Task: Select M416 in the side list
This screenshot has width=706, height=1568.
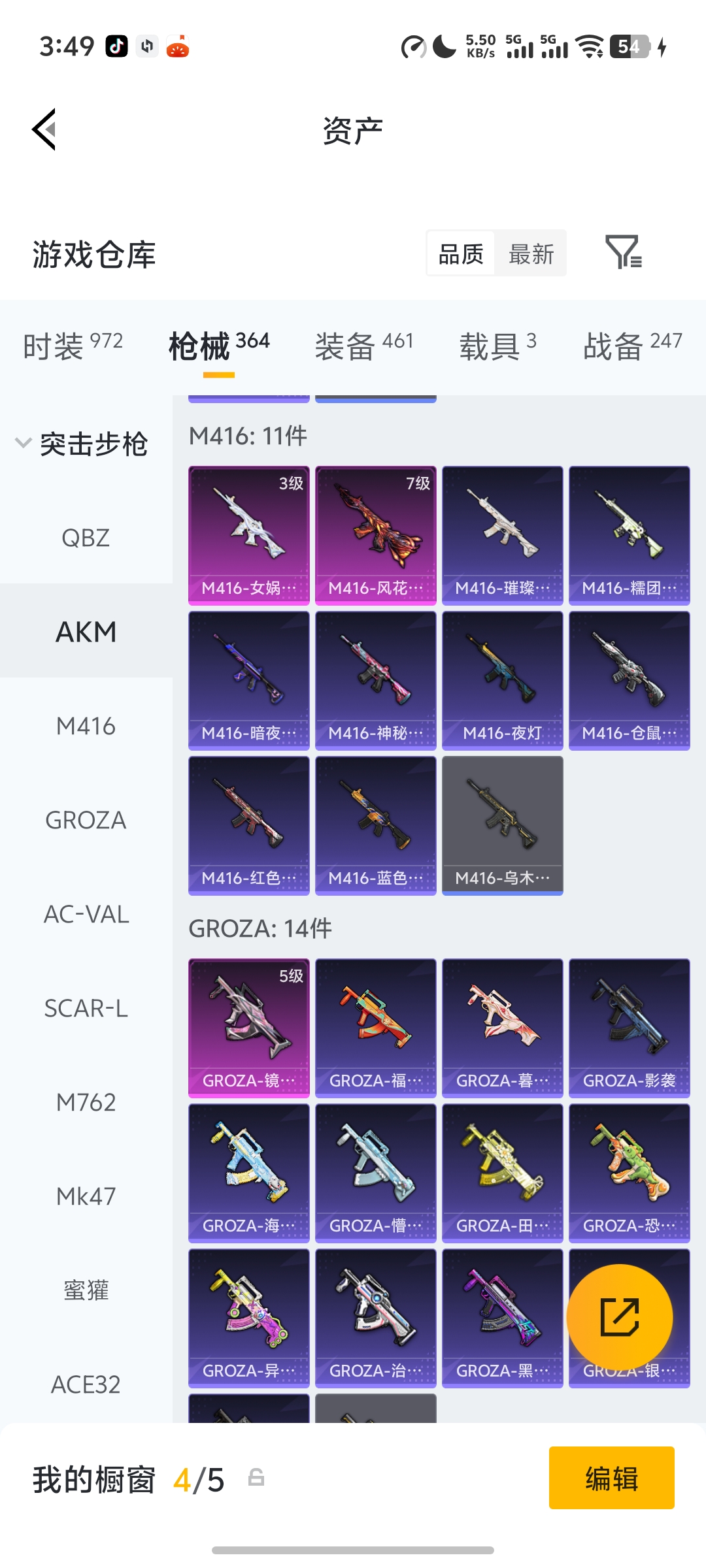Action: click(86, 726)
